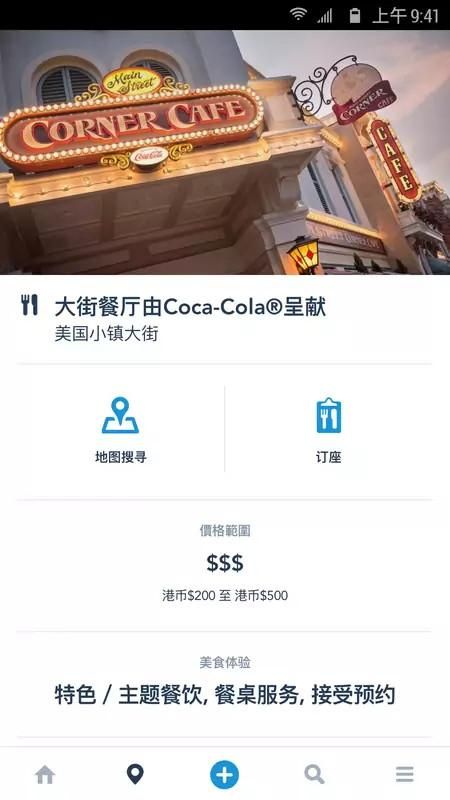Viewport: 450px width, 800px height.
Task: Switch to the map pin tab
Action: pyautogui.click(x=135, y=774)
